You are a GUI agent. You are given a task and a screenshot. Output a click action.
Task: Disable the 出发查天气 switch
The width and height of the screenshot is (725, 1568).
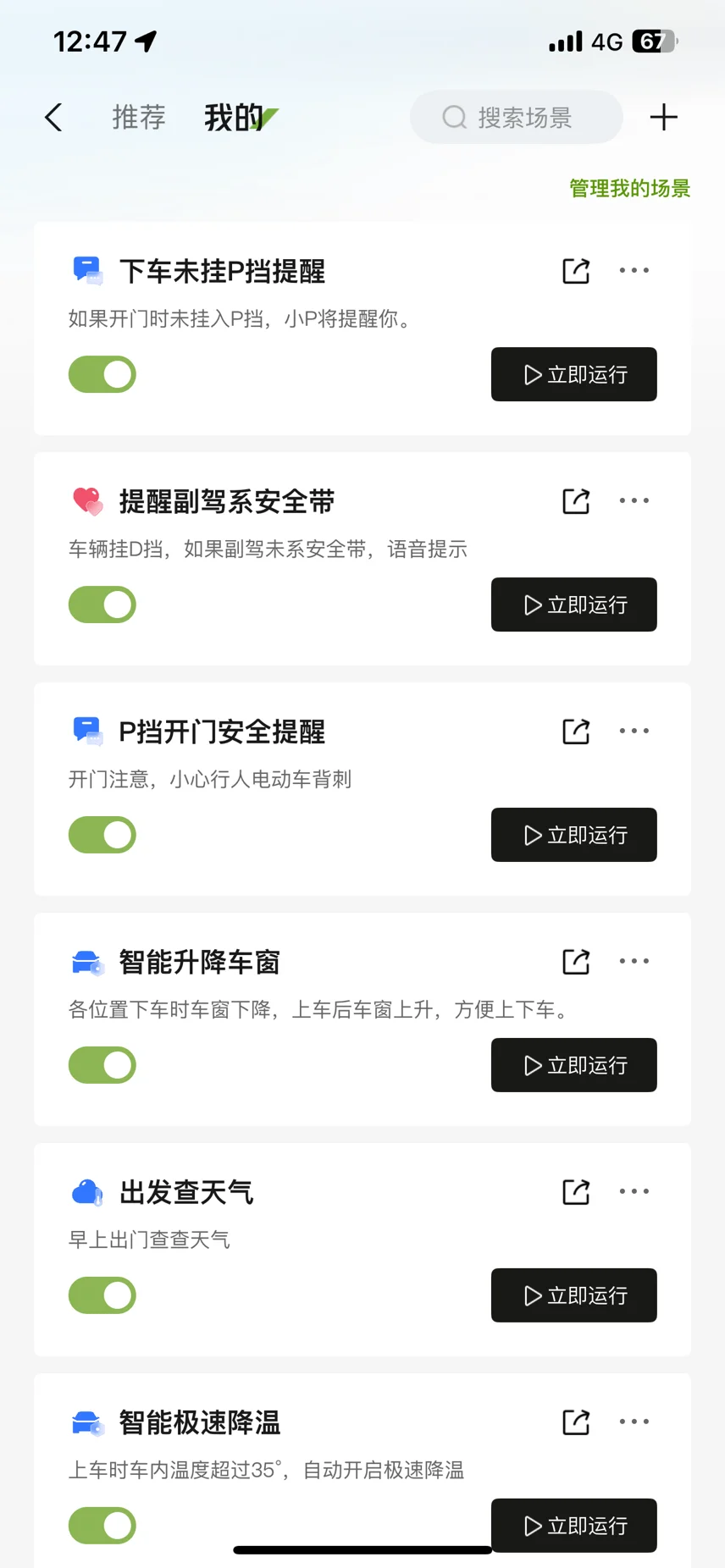point(102,1295)
